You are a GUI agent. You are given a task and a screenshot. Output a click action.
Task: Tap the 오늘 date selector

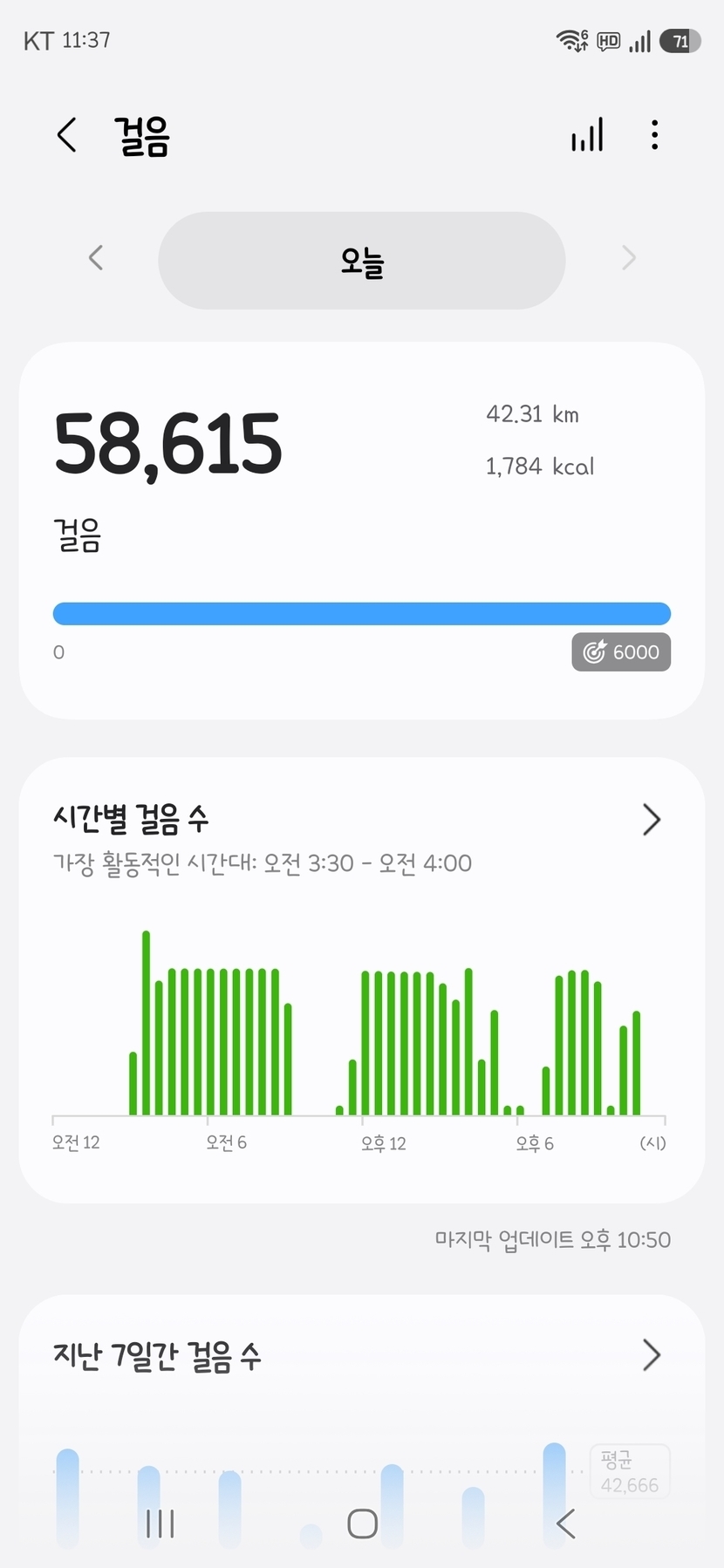(362, 260)
